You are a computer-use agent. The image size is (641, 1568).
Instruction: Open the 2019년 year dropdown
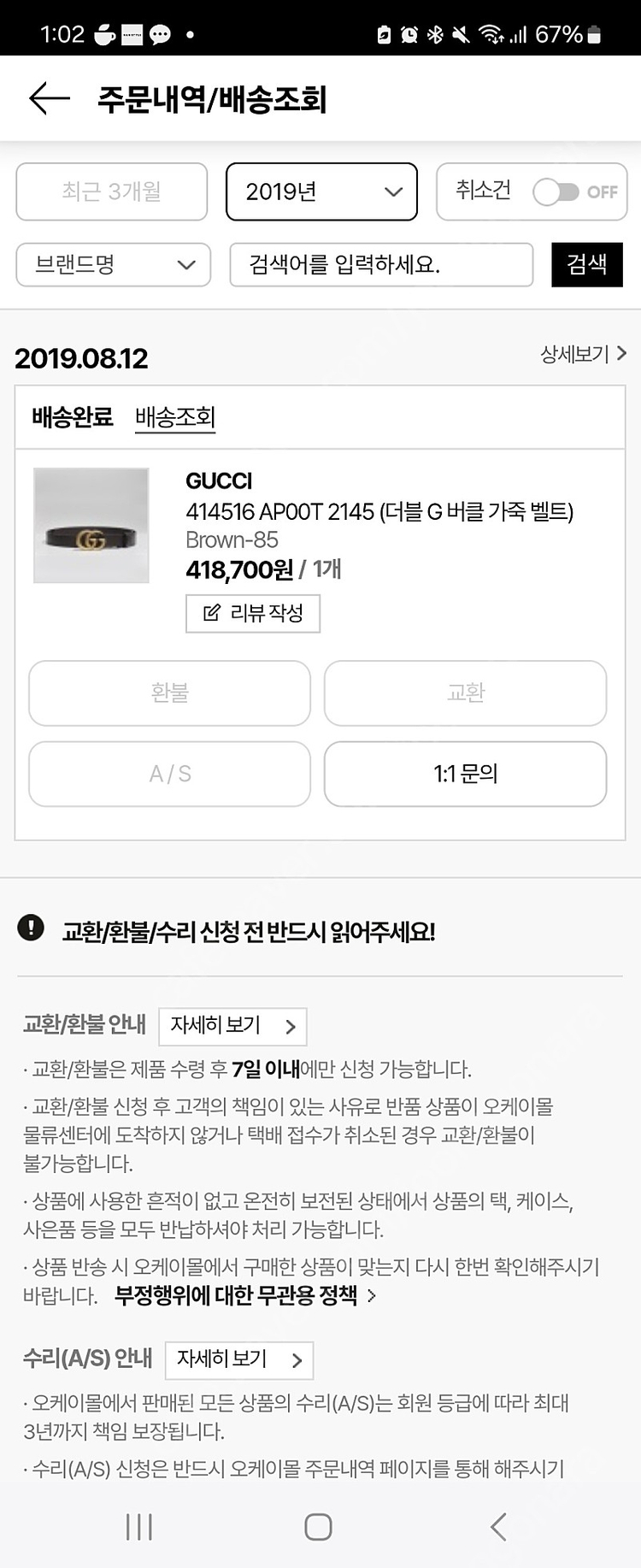click(320, 192)
